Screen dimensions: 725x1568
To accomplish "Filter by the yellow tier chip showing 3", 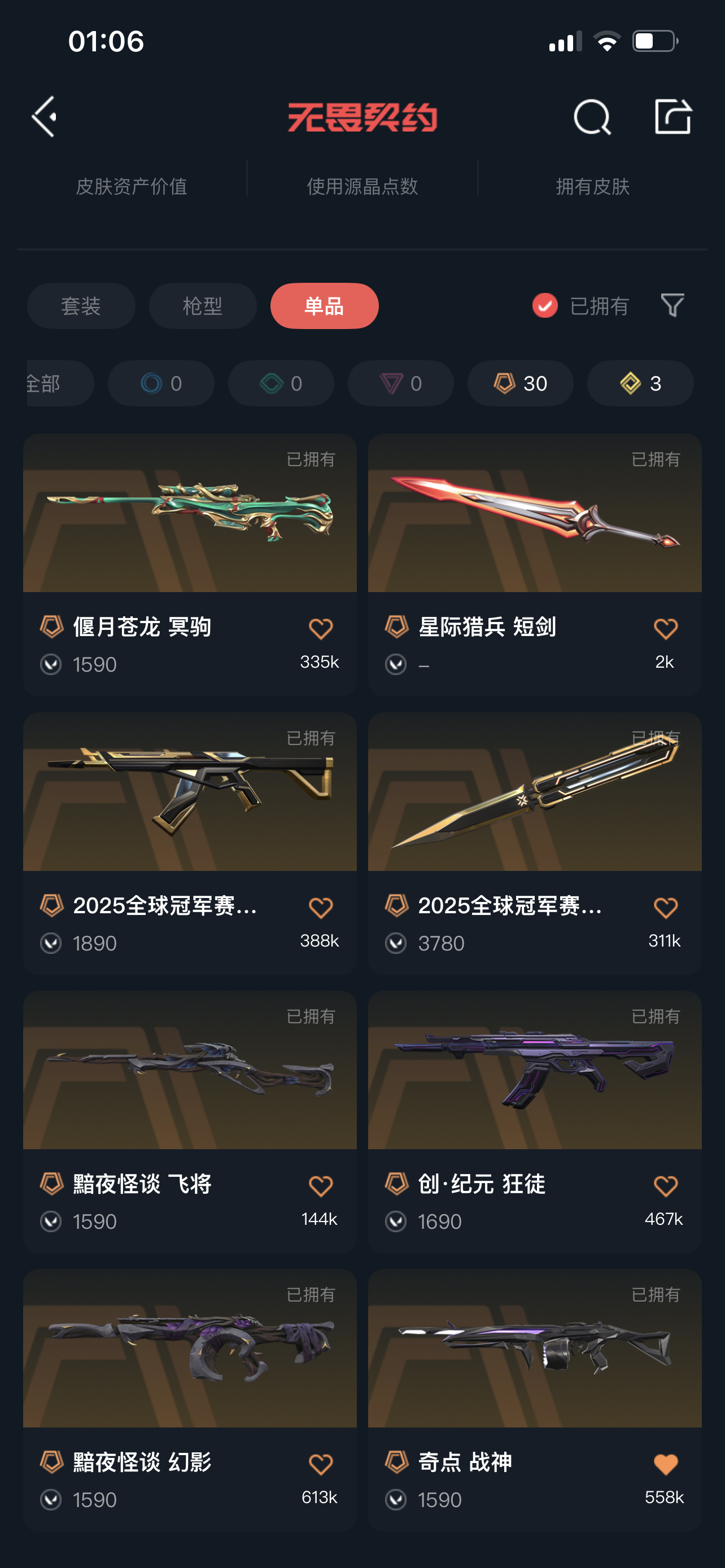I will (640, 383).
